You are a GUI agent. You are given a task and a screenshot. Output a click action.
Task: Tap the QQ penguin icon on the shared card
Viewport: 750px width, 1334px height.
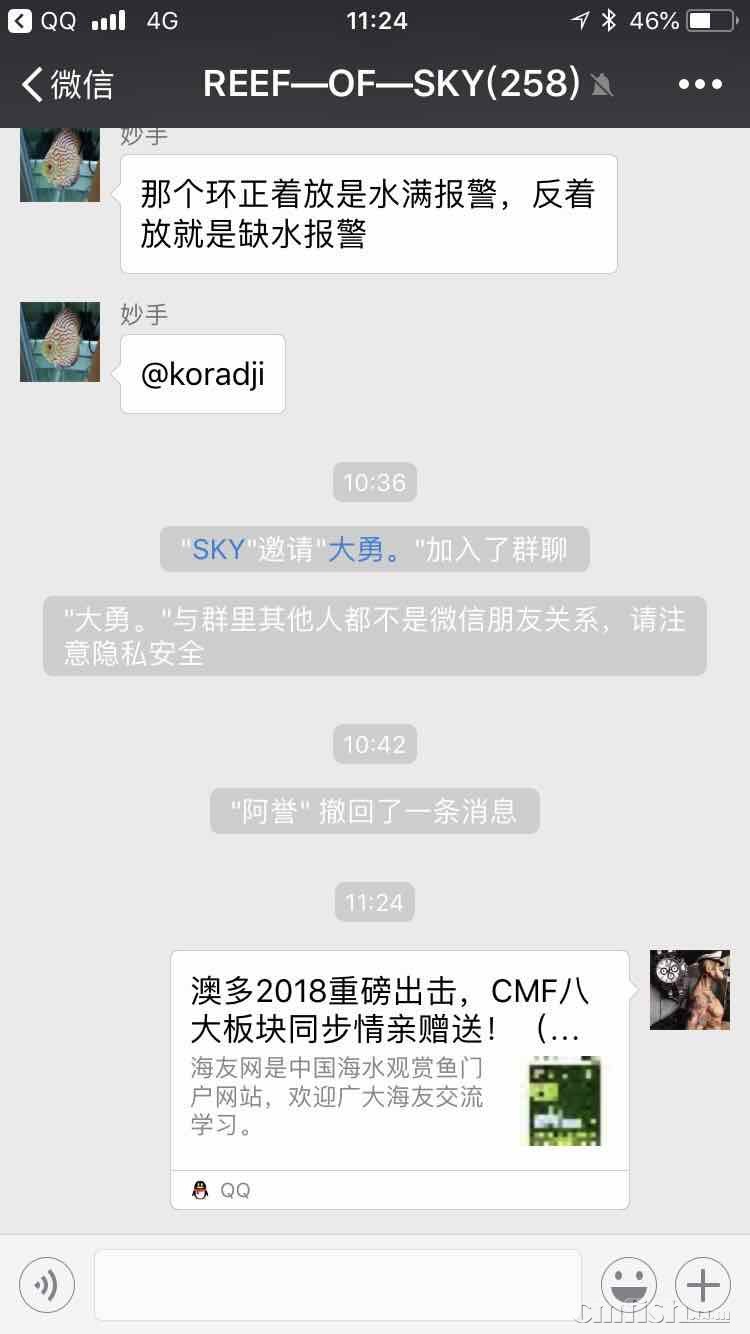pos(201,1189)
